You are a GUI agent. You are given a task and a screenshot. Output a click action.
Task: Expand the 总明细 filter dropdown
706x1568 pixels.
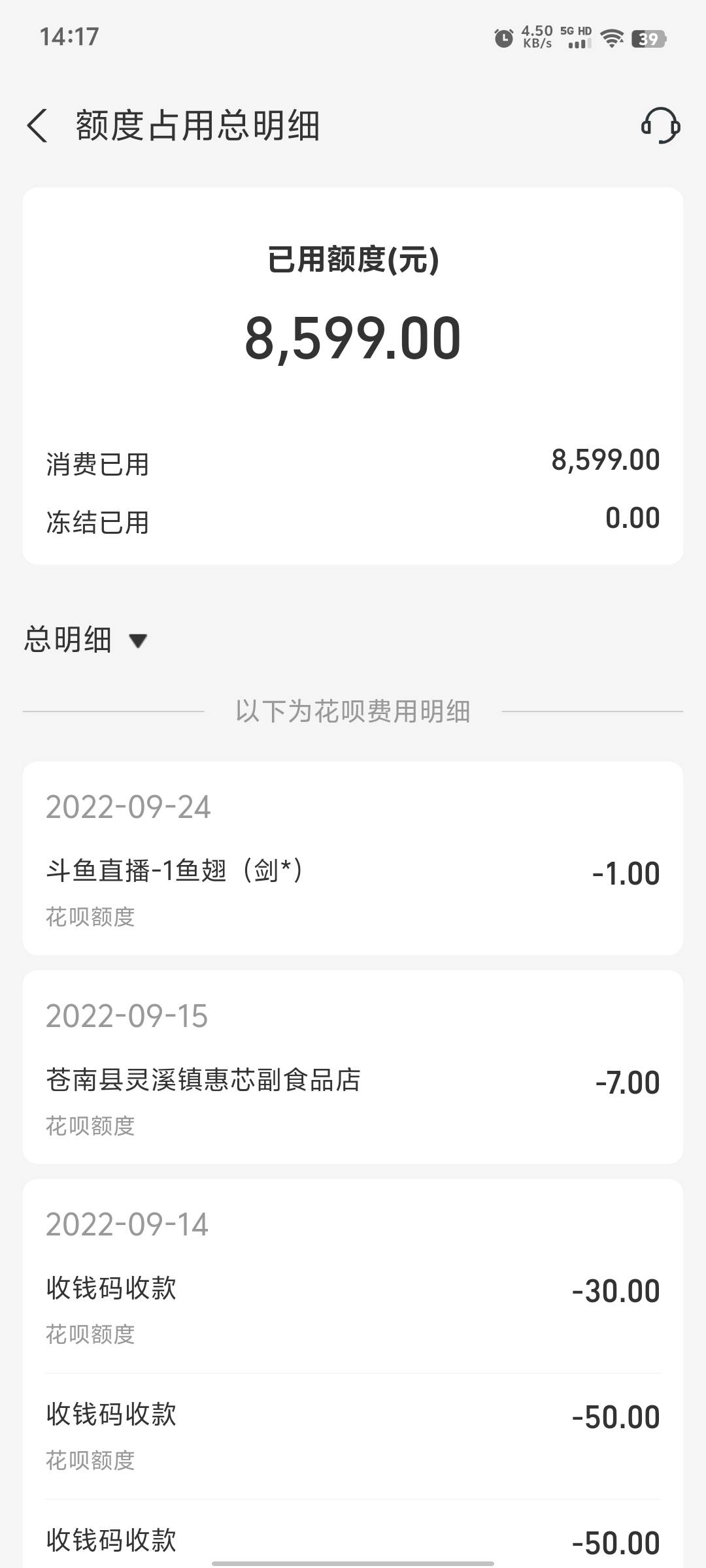coord(86,640)
